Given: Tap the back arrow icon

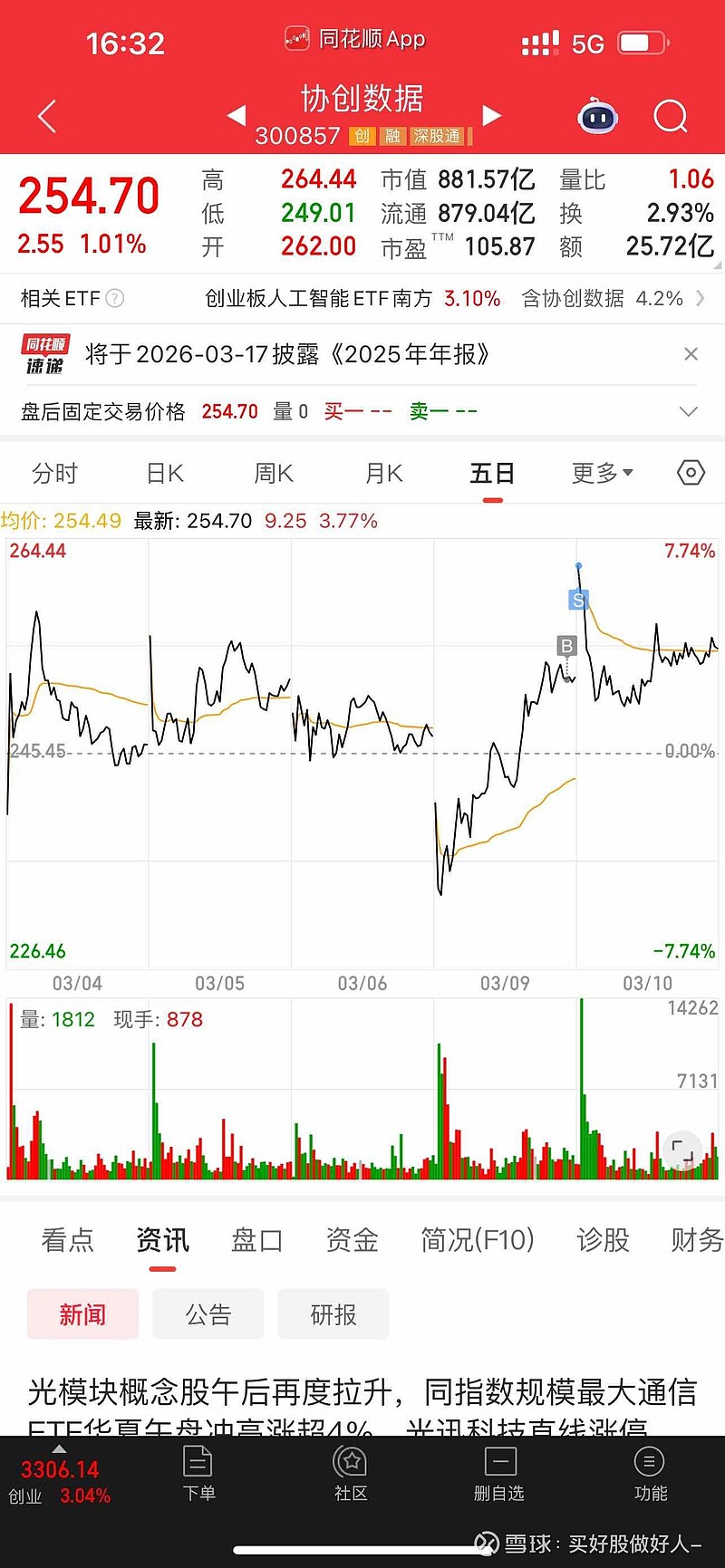Looking at the screenshot, I should pyautogui.click(x=46, y=116).
